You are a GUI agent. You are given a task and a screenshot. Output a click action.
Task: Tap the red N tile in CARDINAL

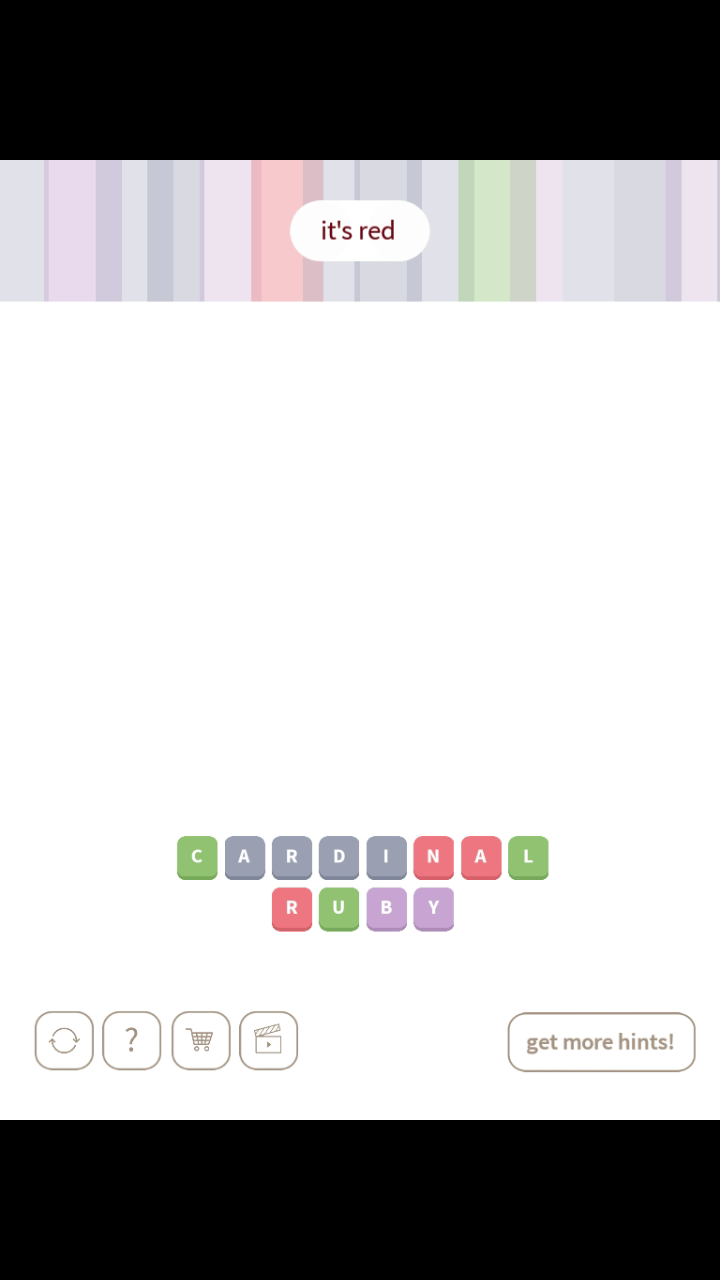433,857
